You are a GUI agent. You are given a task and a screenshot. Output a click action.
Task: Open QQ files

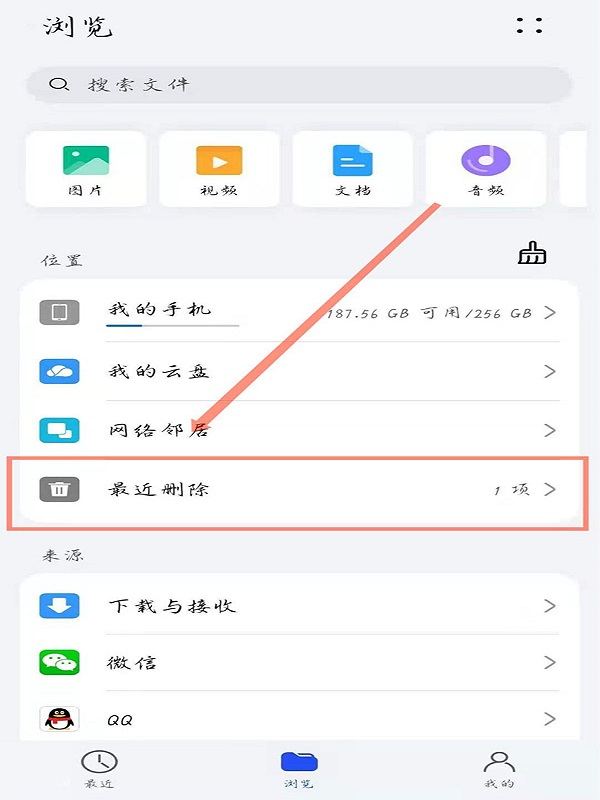pos(298,719)
